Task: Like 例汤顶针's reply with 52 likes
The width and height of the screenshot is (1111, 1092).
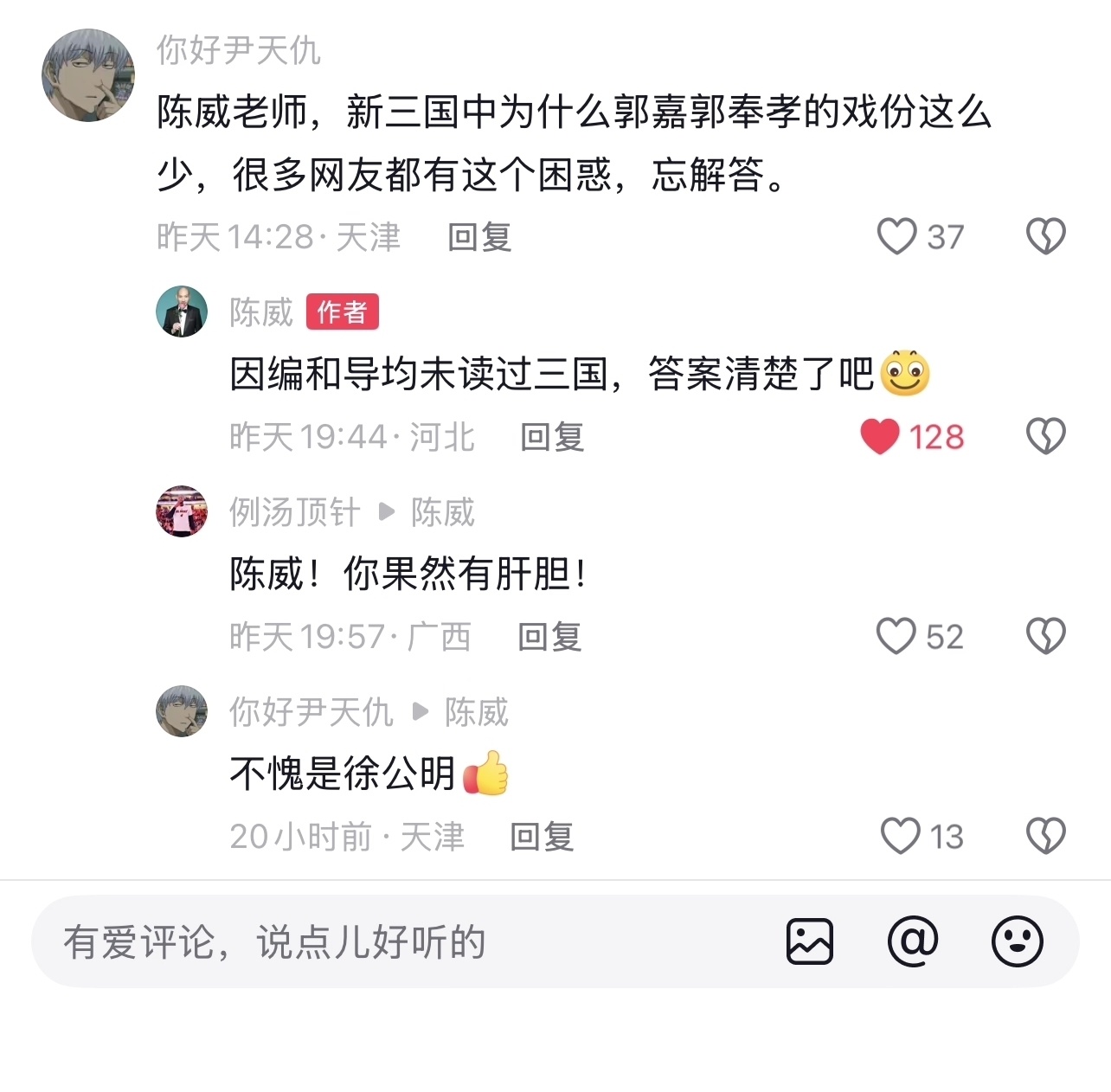Action: click(x=896, y=637)
